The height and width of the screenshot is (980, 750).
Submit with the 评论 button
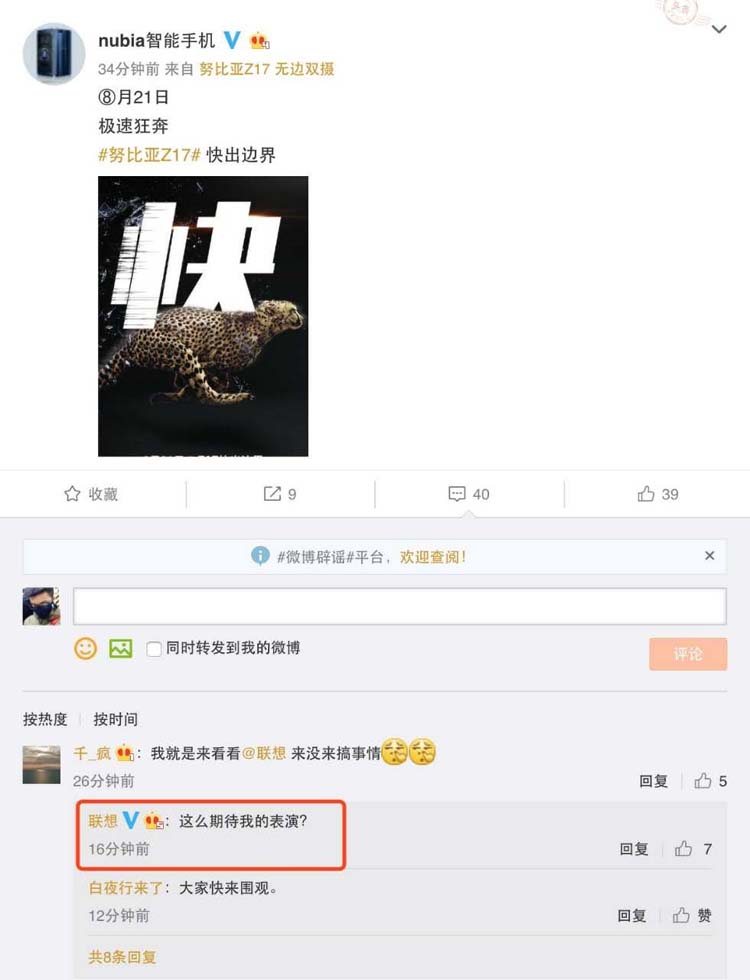687,654
